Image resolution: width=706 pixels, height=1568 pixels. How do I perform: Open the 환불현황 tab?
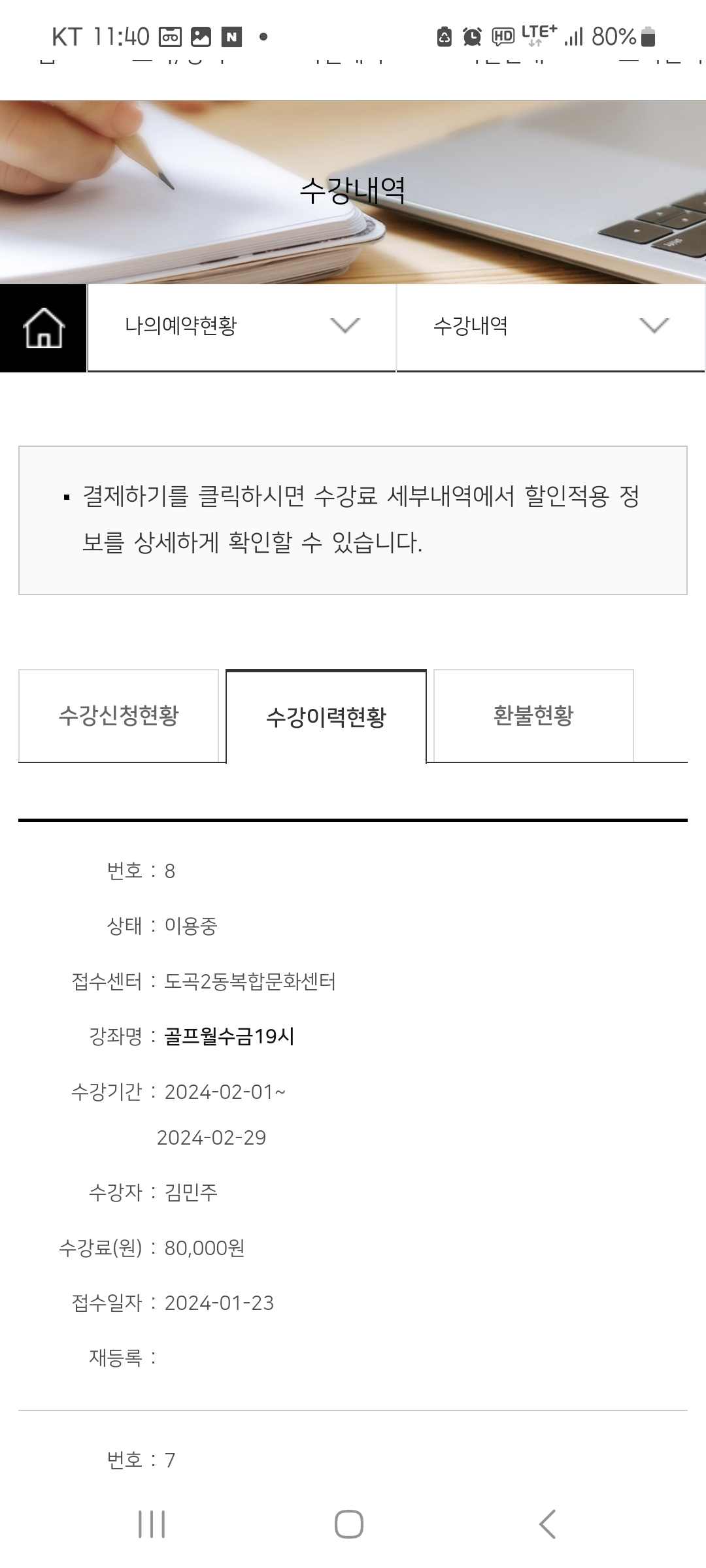click(x=533, y=716)
